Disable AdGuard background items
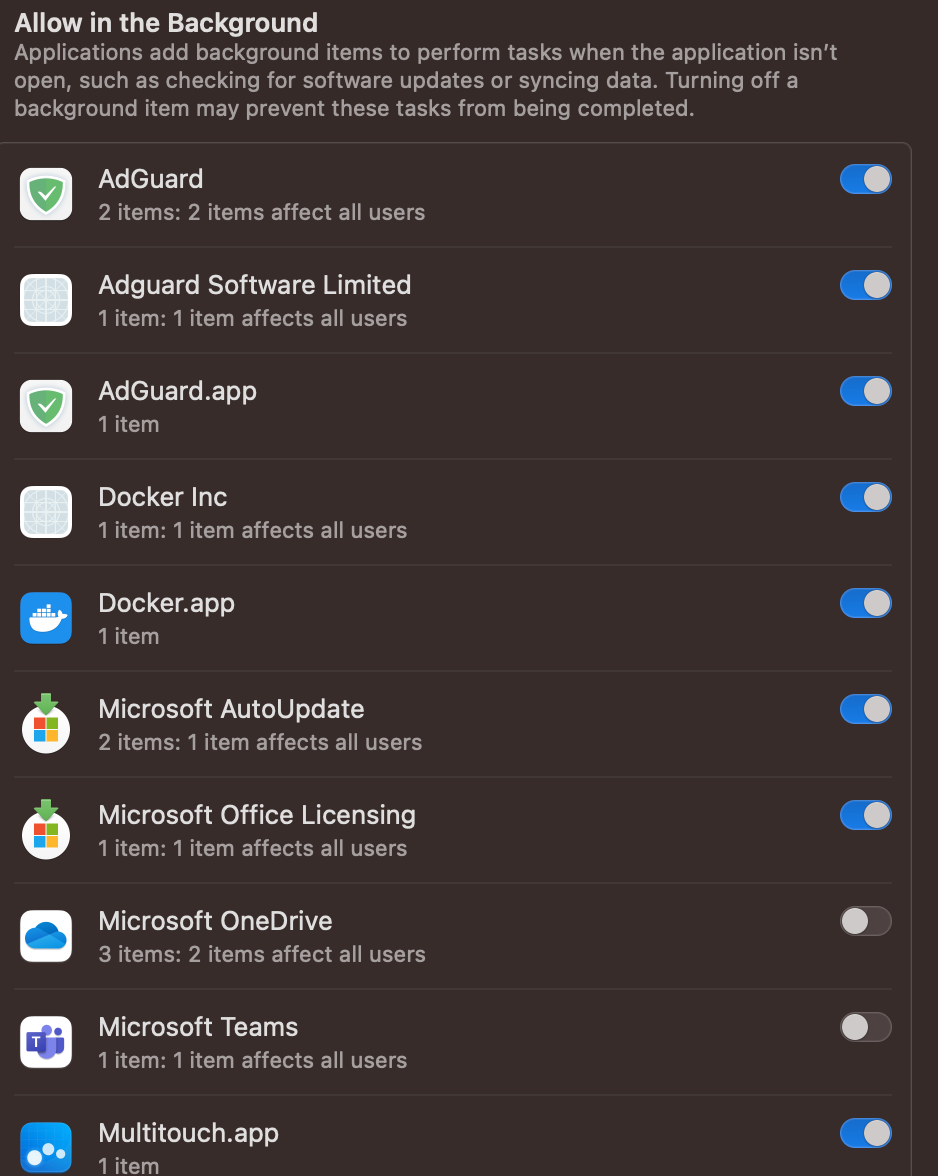This screenshot has width=938, height=1176. 865,179
